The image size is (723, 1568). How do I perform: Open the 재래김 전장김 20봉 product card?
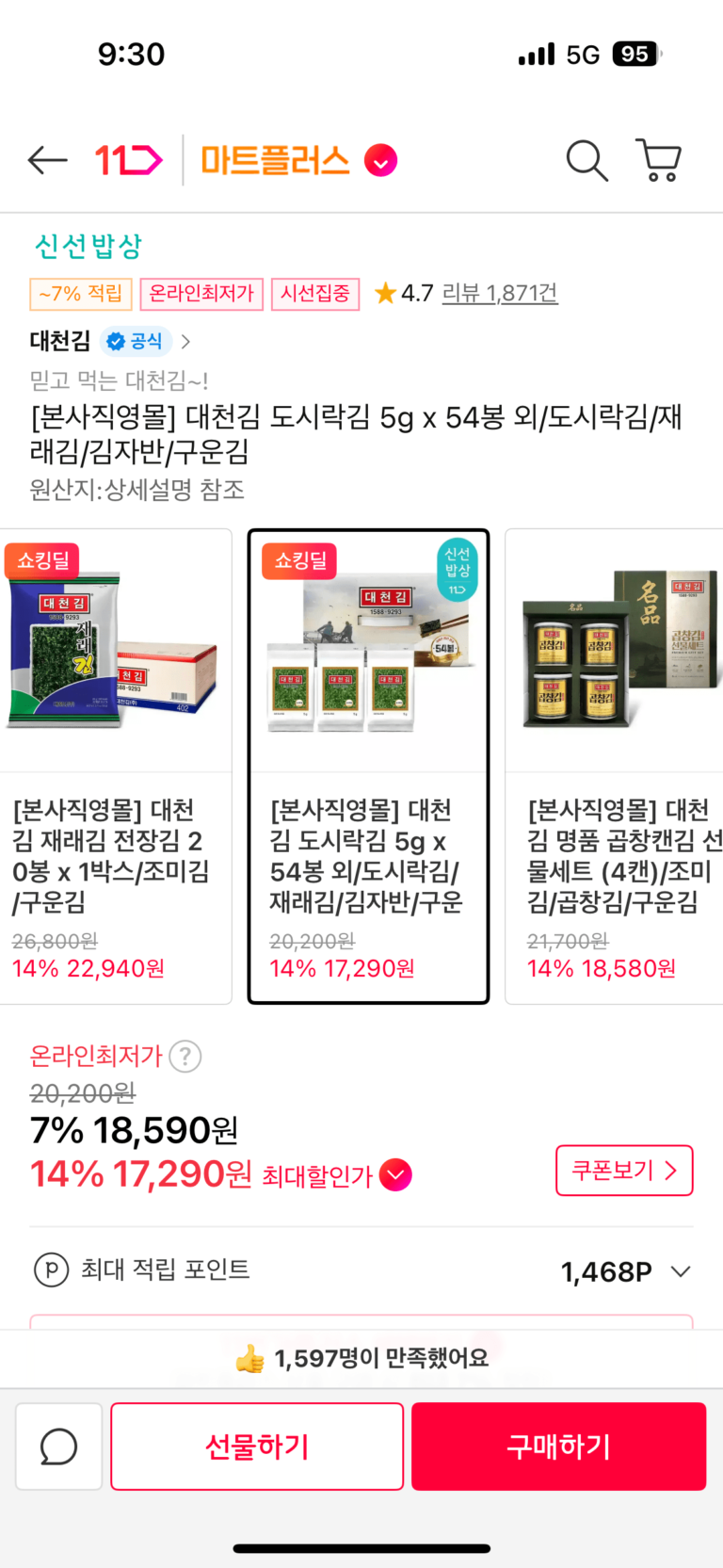115,766
